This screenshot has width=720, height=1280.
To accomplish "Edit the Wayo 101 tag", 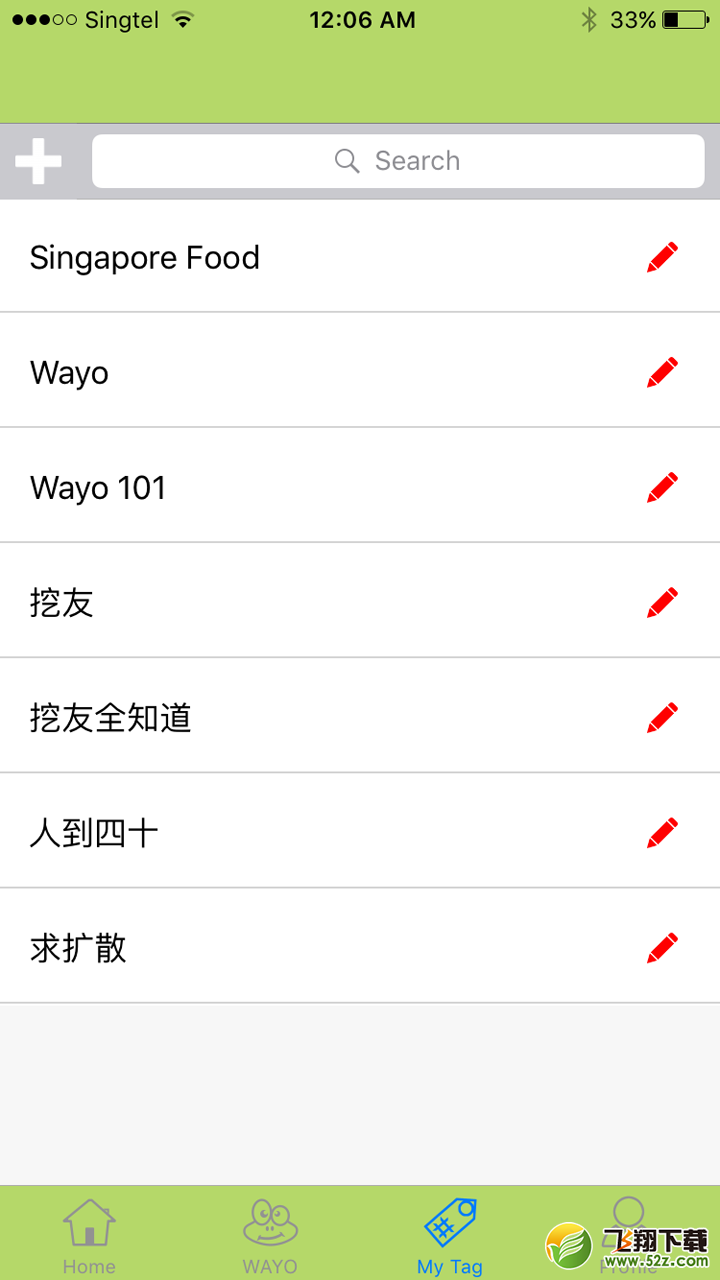I will tap(662, 487).
